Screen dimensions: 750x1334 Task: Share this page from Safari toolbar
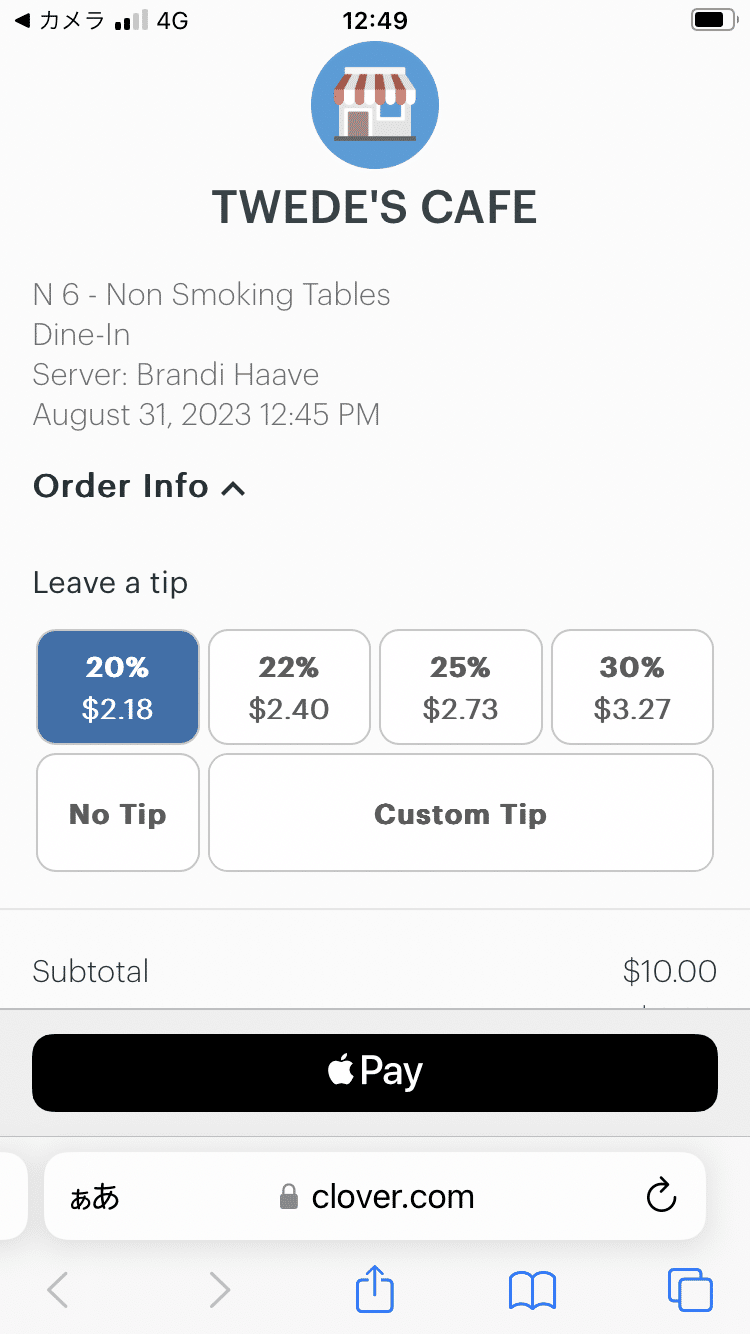tap(375, 1290)
